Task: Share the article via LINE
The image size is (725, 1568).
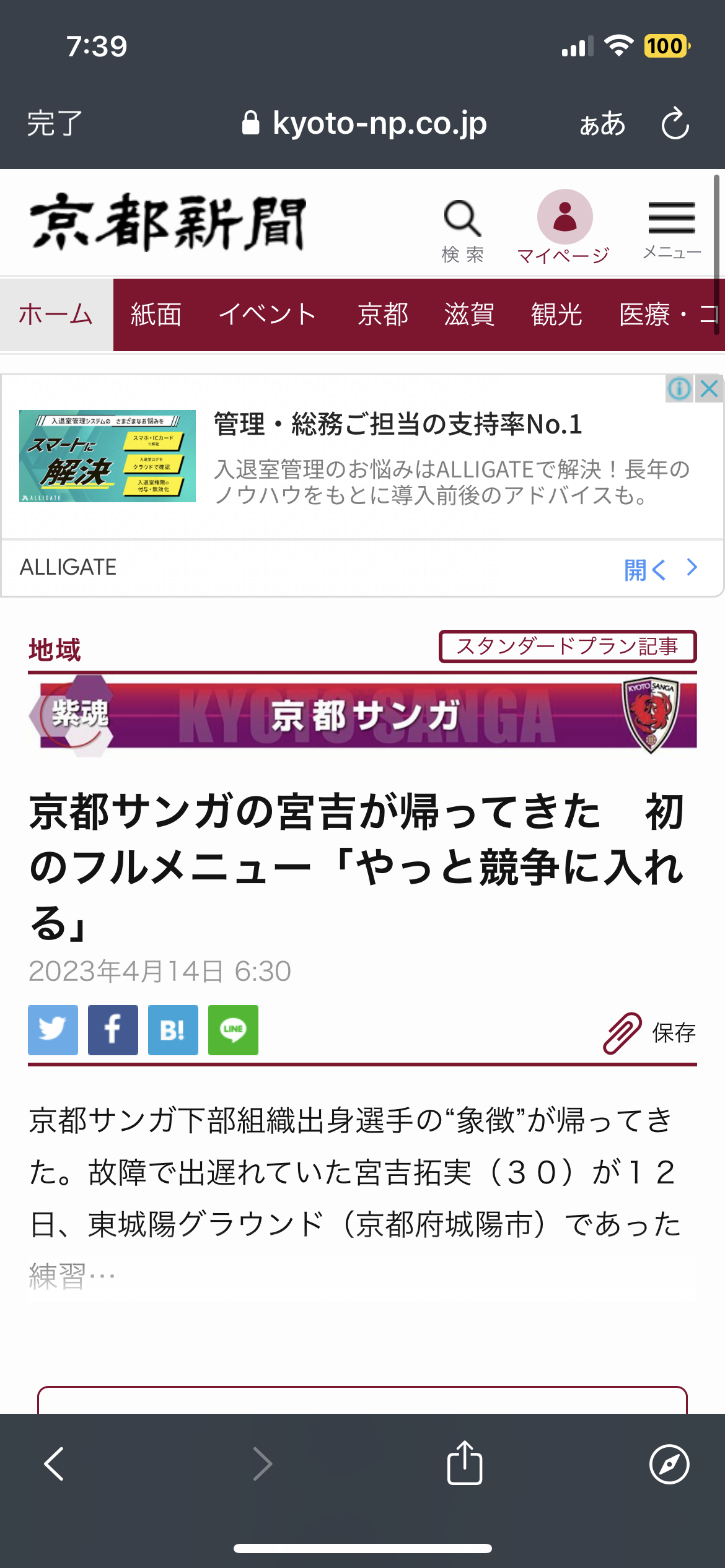Action: 233,1030
